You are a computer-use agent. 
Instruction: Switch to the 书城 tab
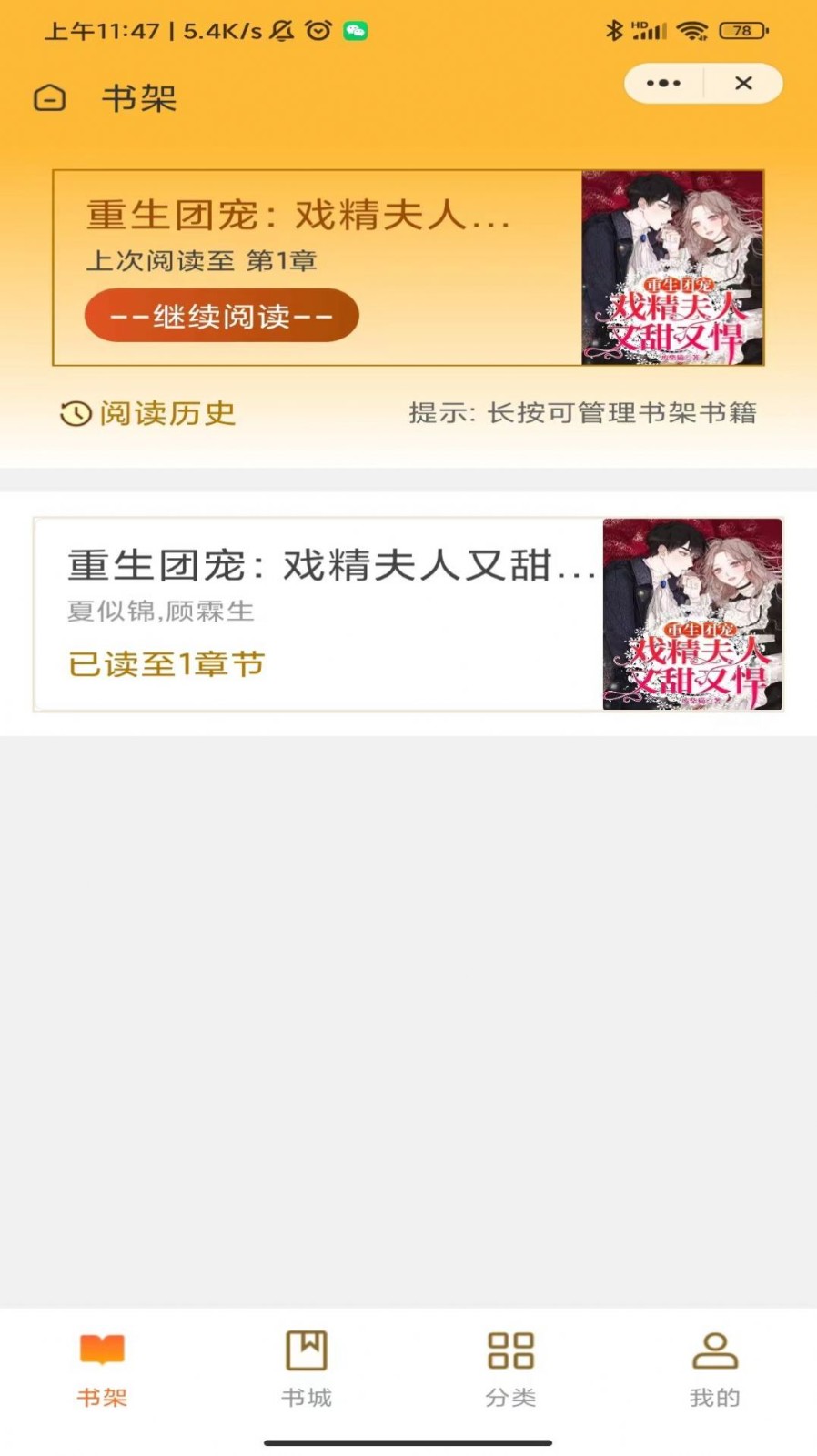click(306, 1369)
